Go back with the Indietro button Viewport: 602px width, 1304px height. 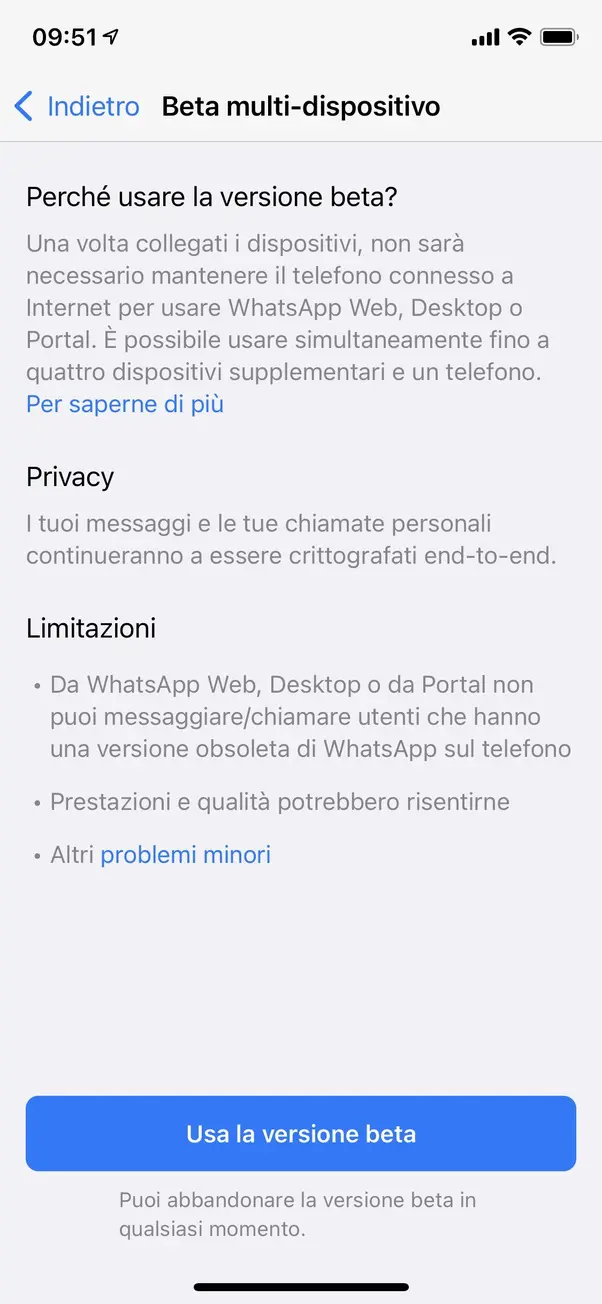76,106
